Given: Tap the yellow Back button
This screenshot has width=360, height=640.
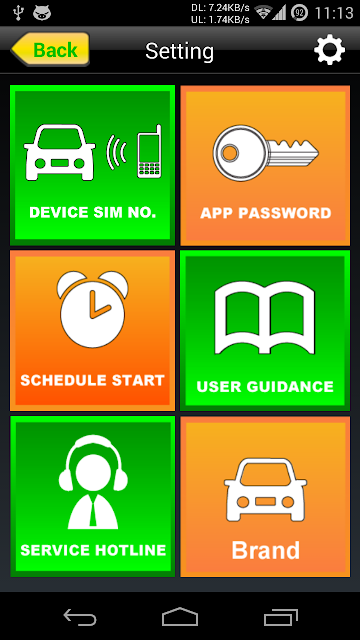Looking at the screenshot, I should tap(50, 49).
